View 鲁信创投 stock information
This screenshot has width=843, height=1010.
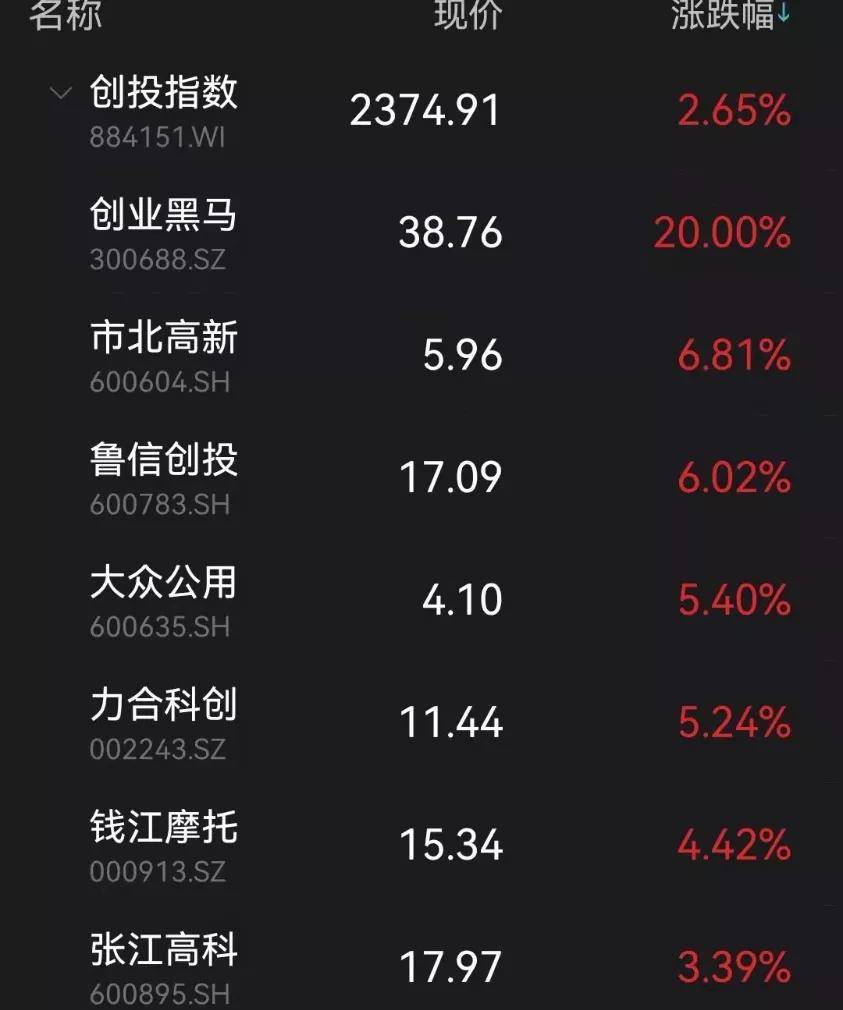click(162, 463)
